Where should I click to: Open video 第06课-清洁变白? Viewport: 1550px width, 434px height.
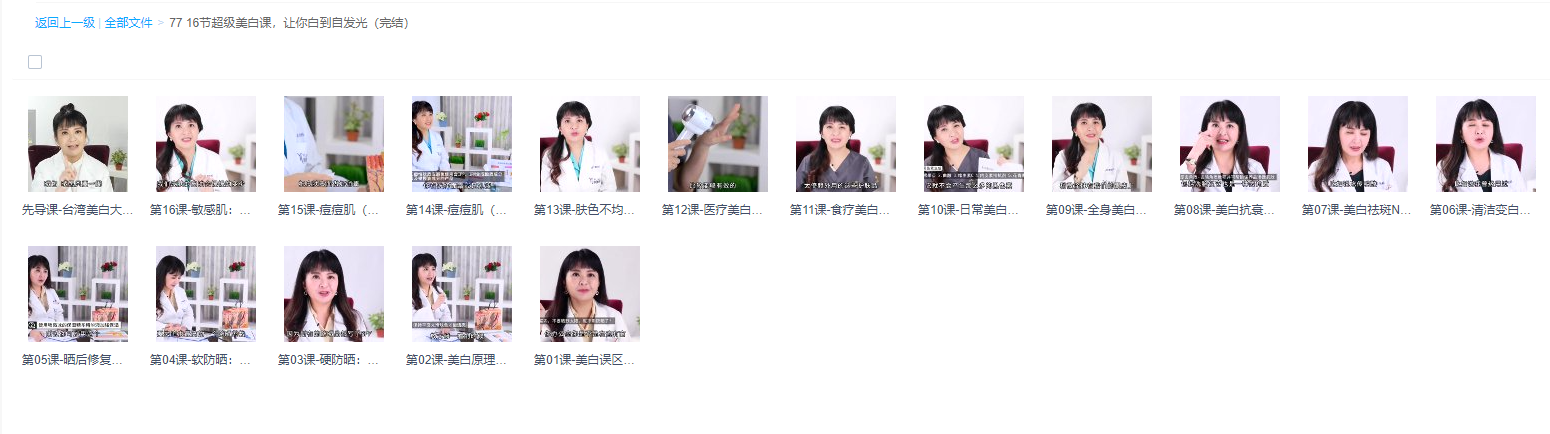click(1486, 144)
